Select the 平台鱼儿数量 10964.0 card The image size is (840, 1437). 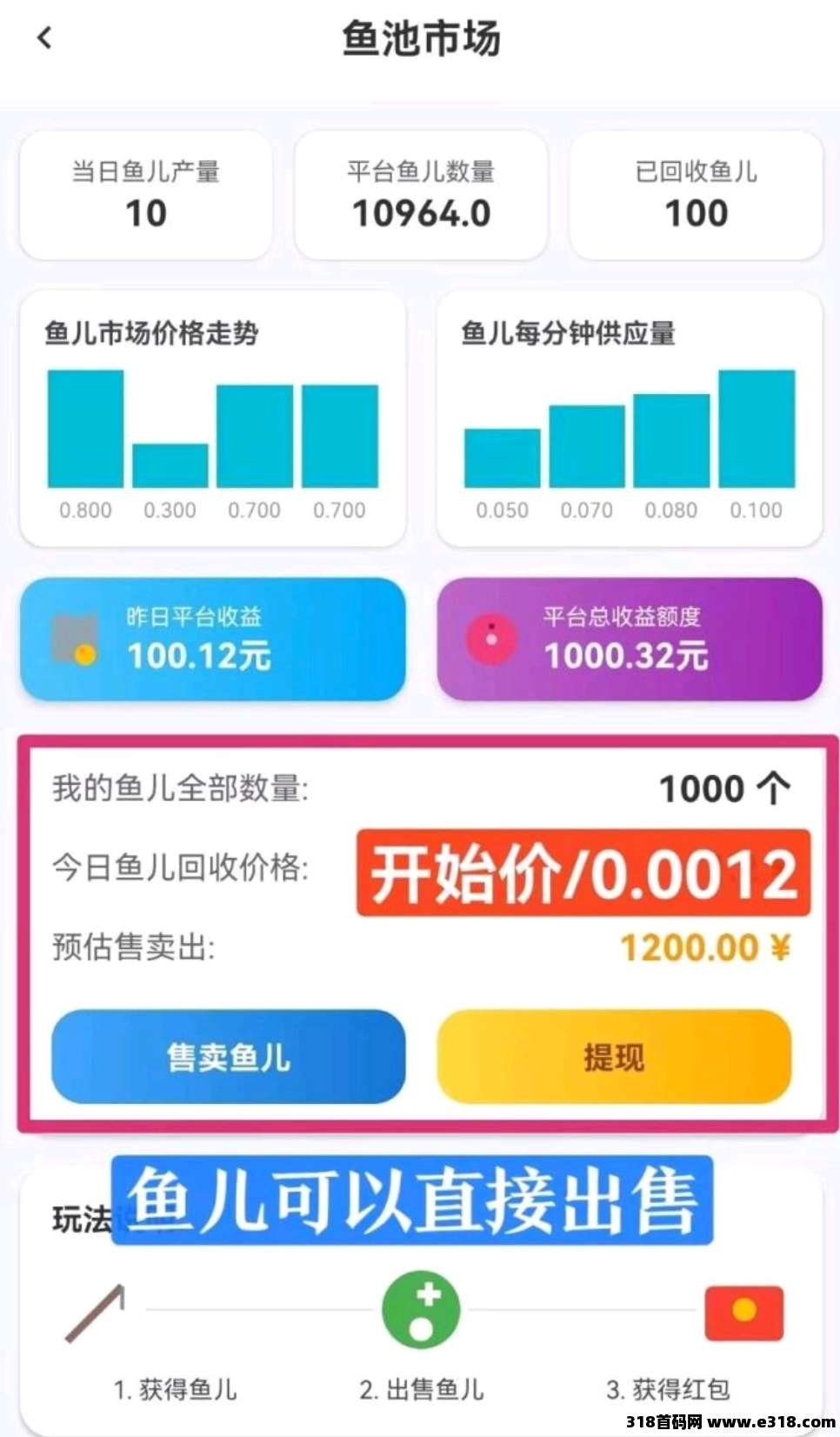[x=420, y=193]
